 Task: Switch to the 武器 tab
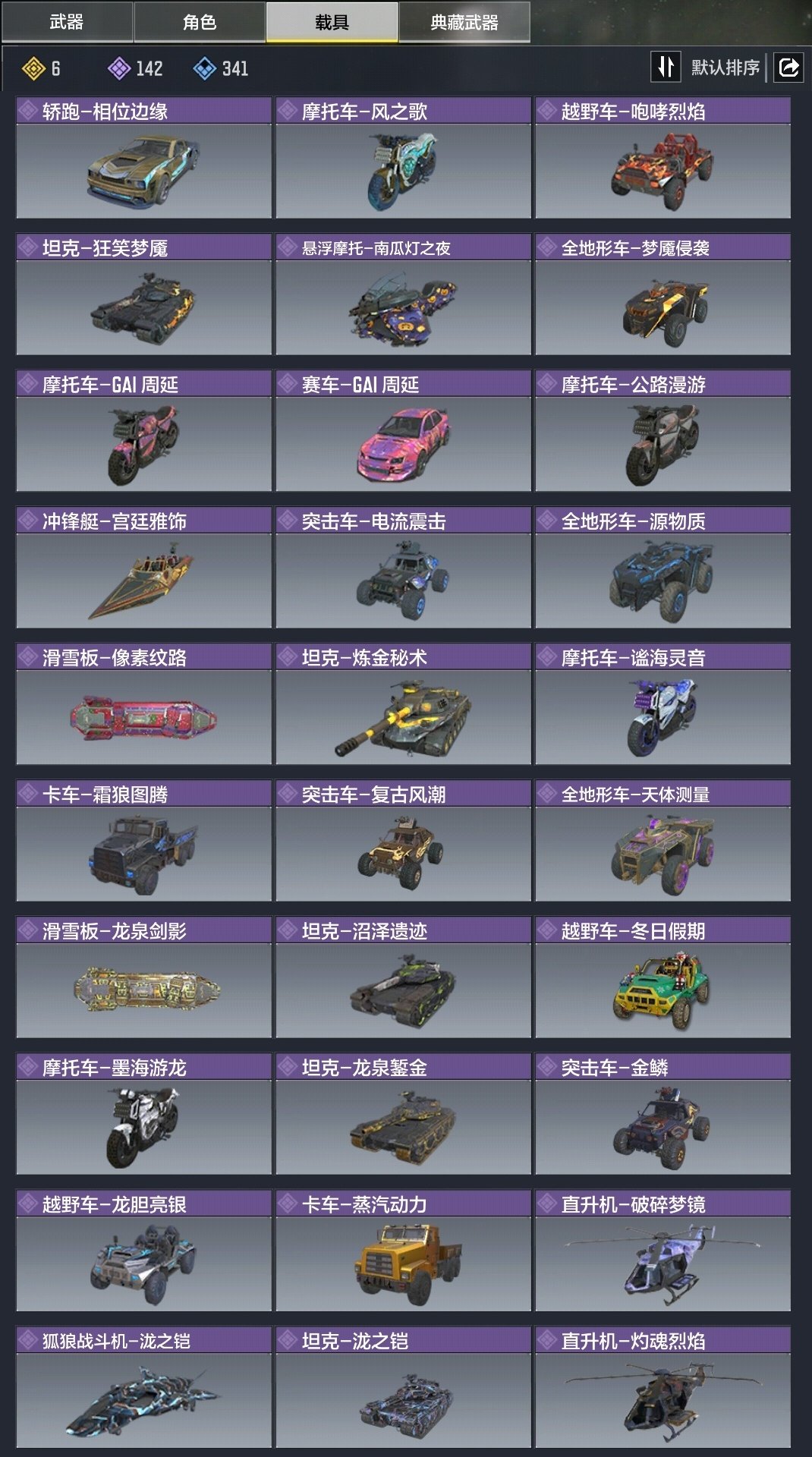tap(67, 22)
